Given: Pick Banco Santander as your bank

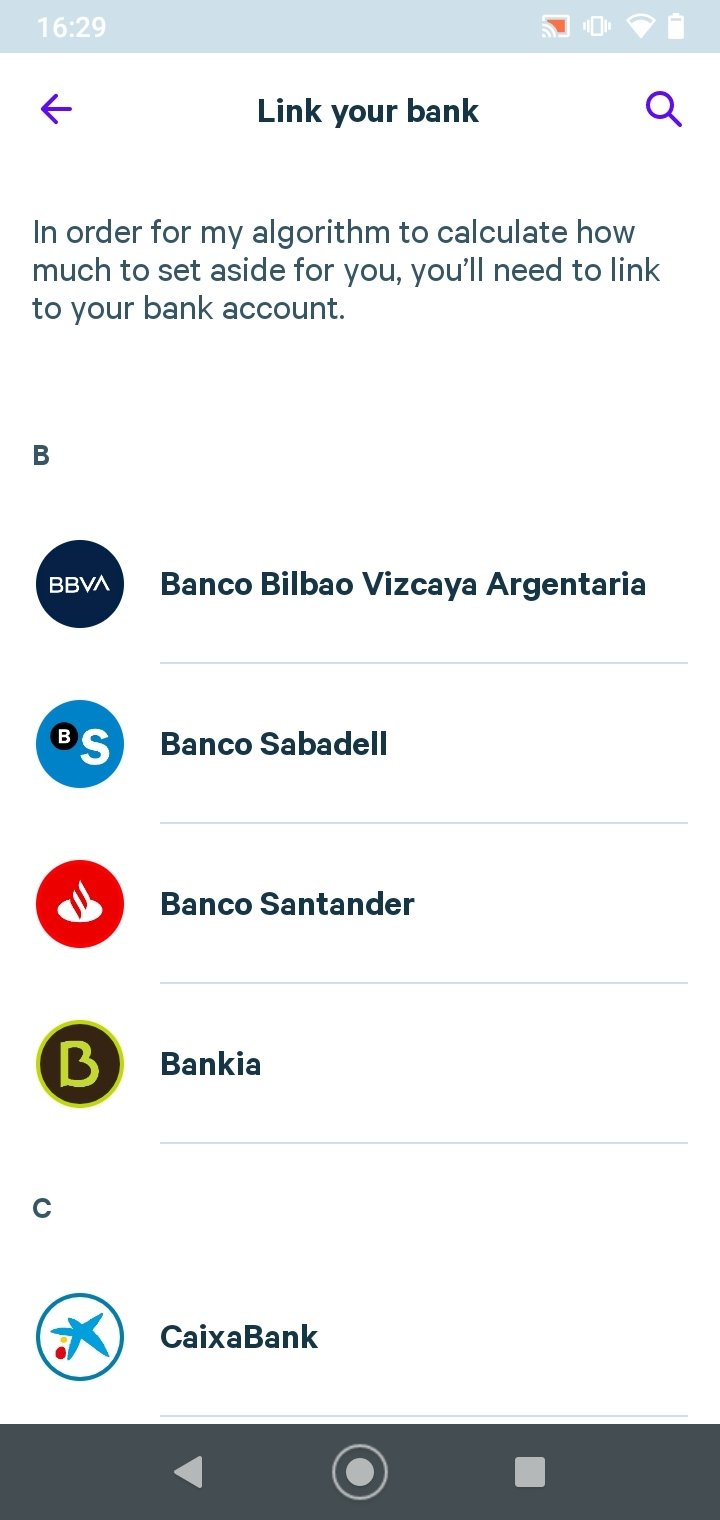Looking at the screenshot, I should pyautogui.click(x=360, y=904).
